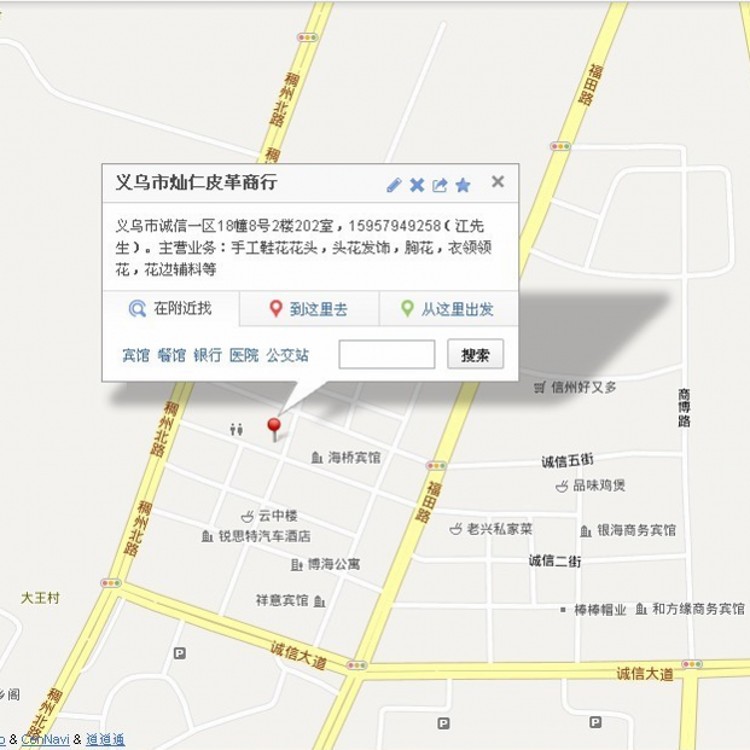Close the info popup with the gray X
Screen dimensions: 750x750
click(x=498, y=182)
